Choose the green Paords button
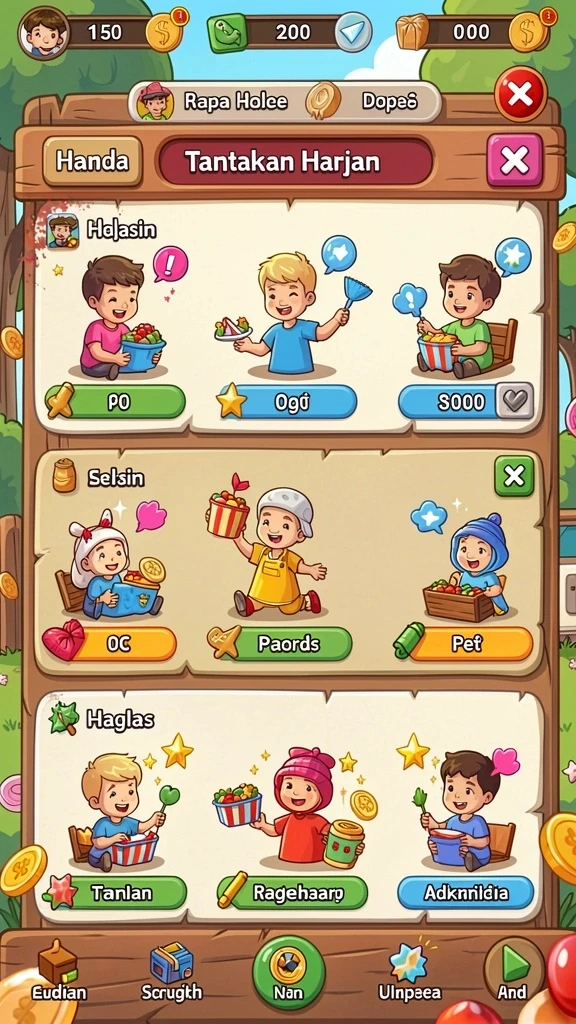Image resolution: width=576 pixels, height=1024 pixels. click(x=281, y=643)
